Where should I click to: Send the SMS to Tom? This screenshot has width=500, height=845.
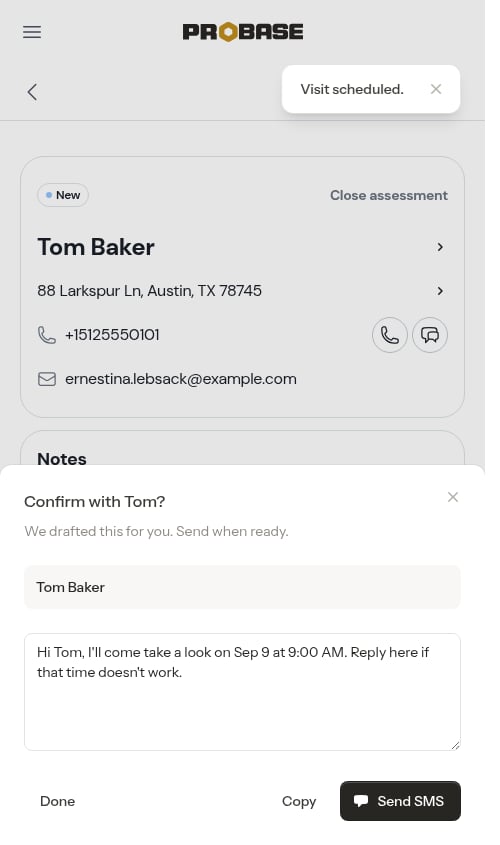(400, 801)
